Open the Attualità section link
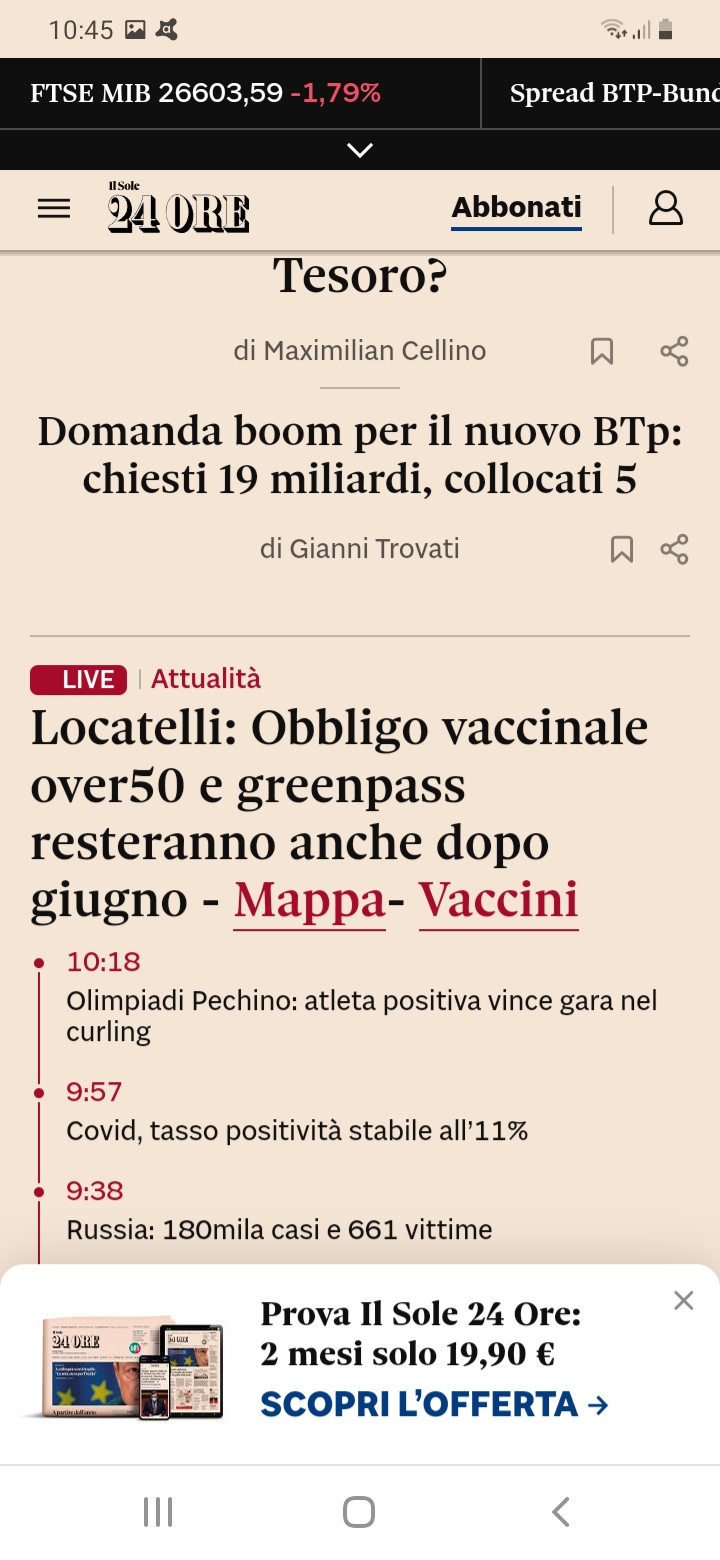 click(206, 679)
